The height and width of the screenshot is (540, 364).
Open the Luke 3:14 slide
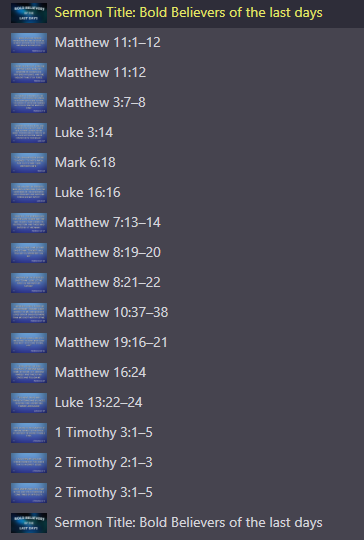182,133
